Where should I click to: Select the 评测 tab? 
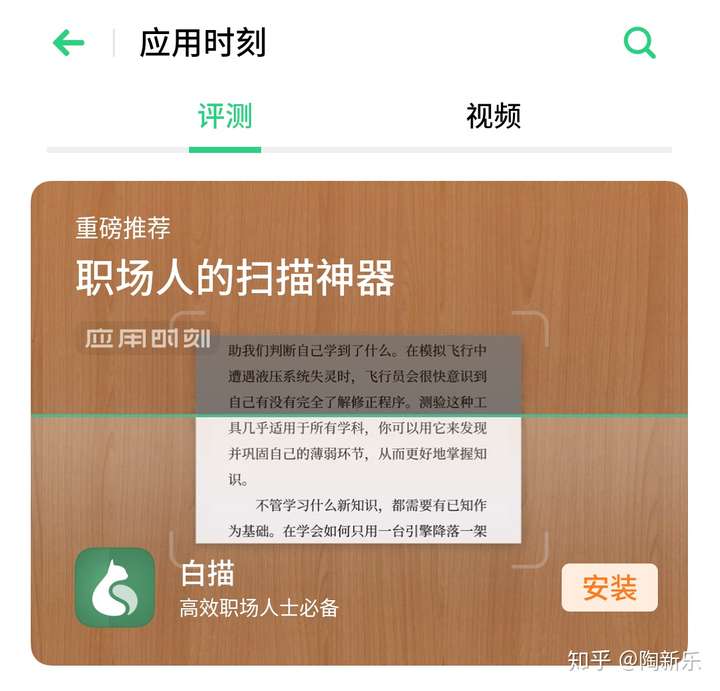[225, 117]
